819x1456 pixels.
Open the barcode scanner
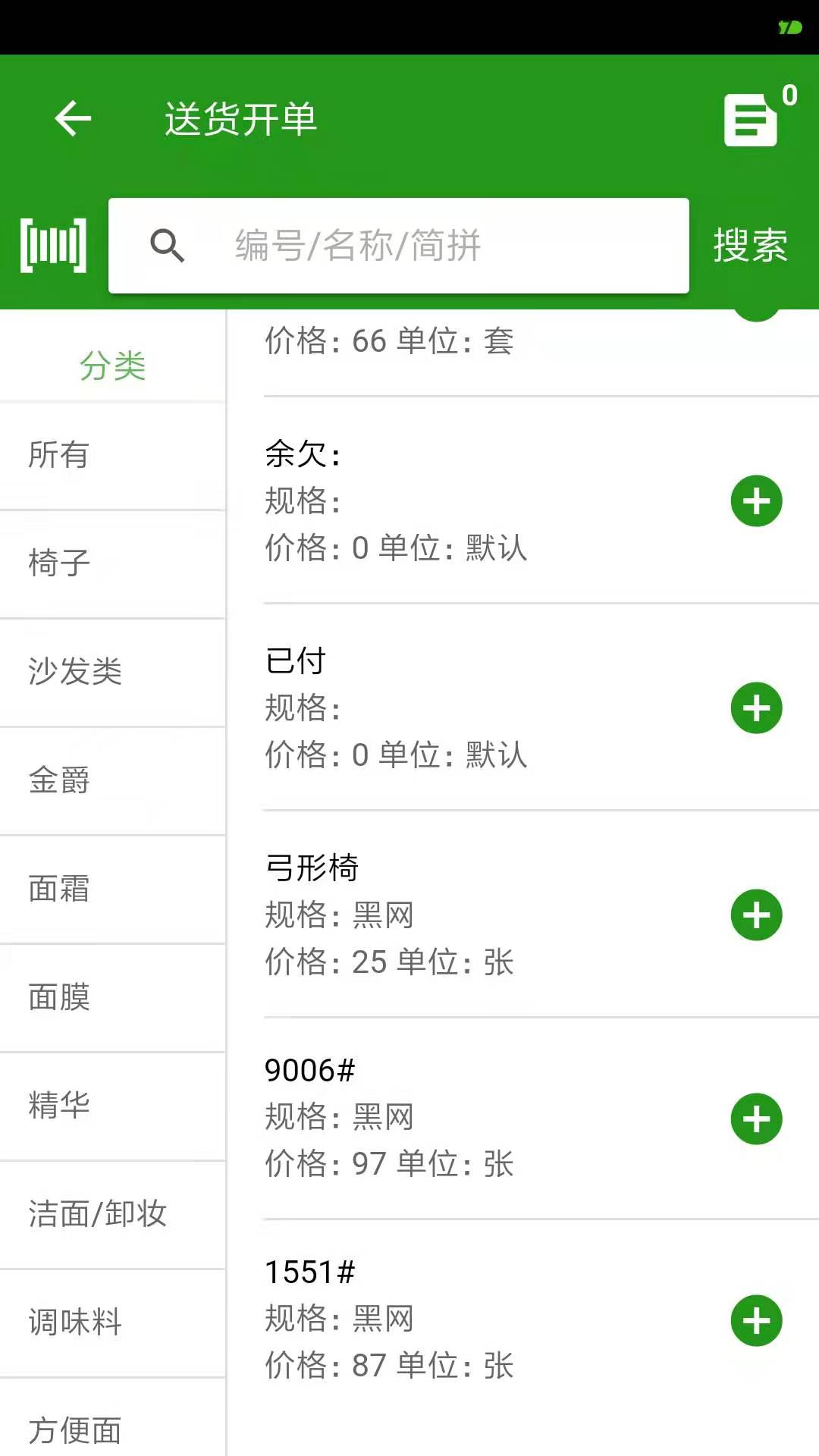49,244
